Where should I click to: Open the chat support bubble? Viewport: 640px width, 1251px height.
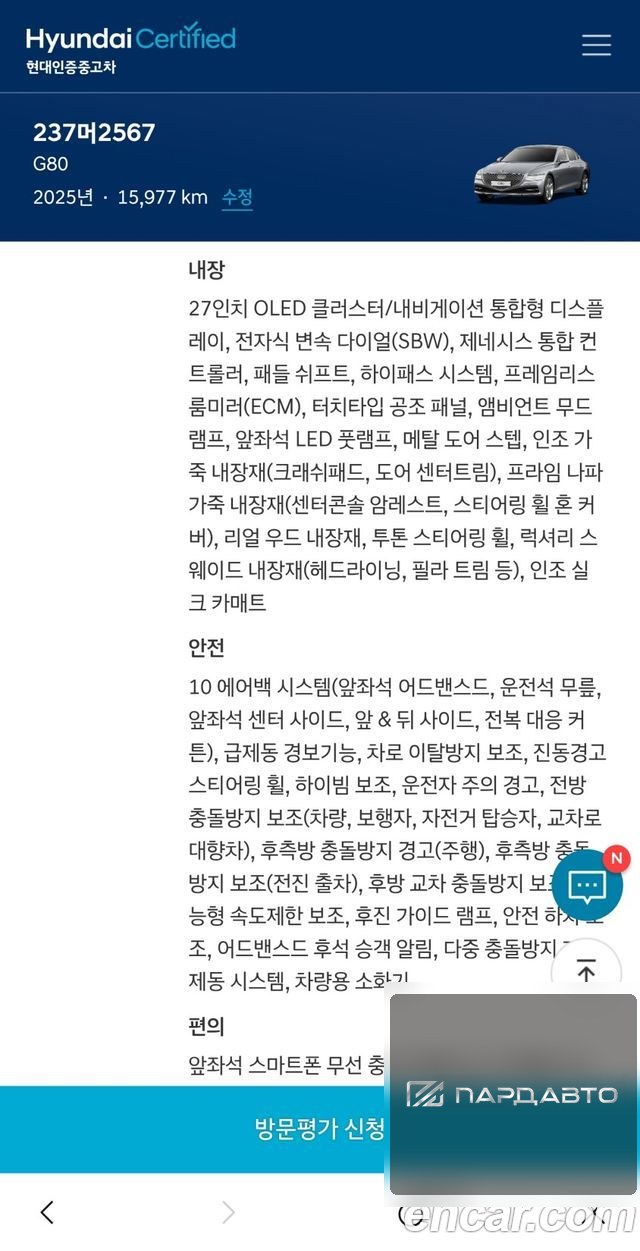pos(587,886)
